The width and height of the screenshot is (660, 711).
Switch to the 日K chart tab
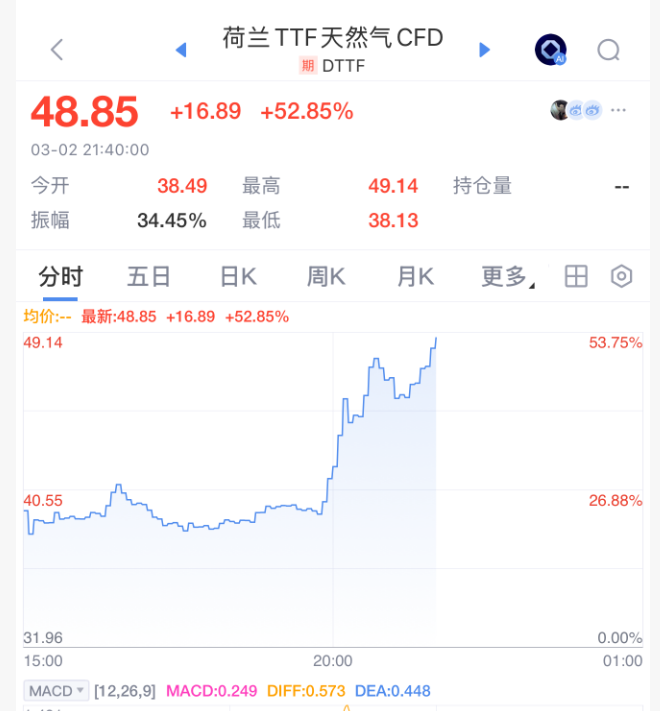click(x=238, y=277)
